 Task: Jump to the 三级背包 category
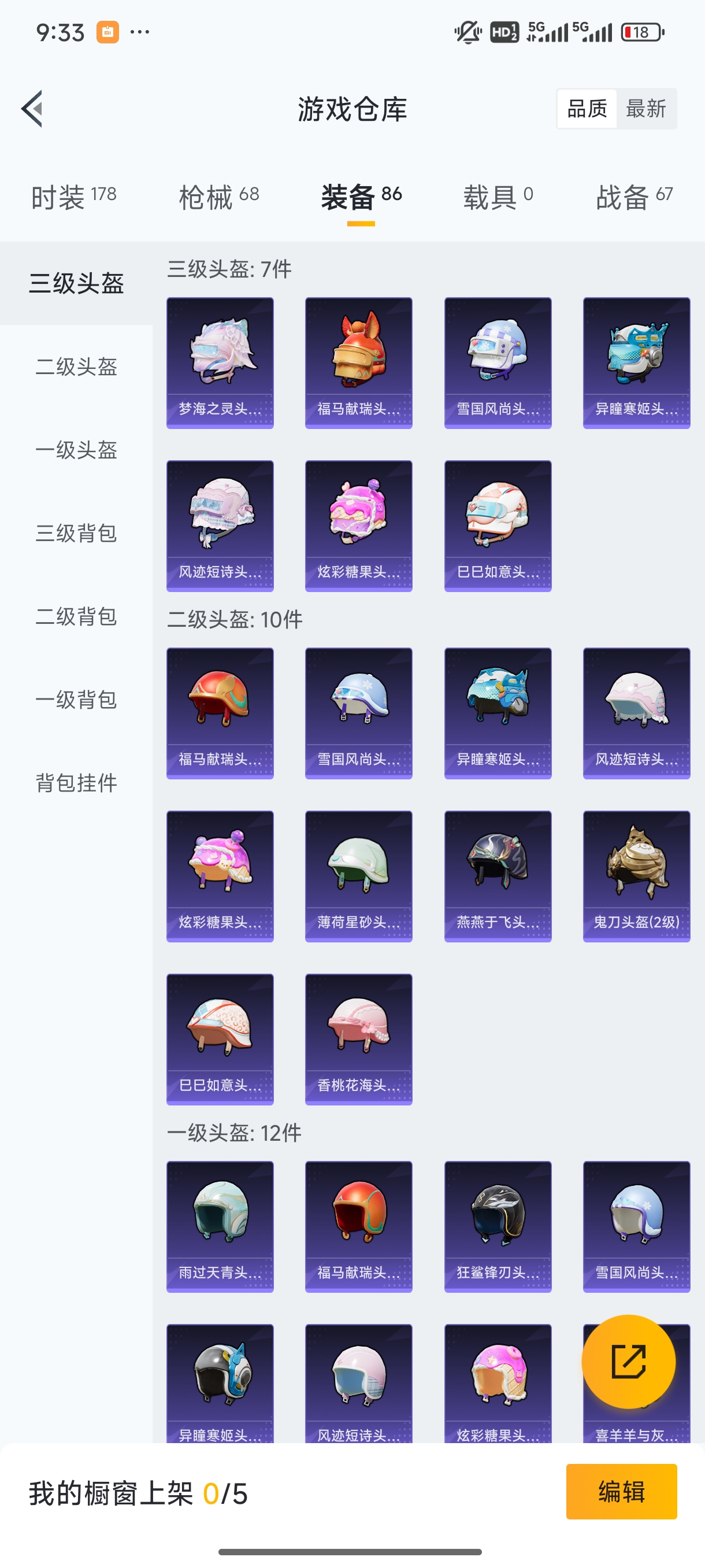(x=76, y=533)
